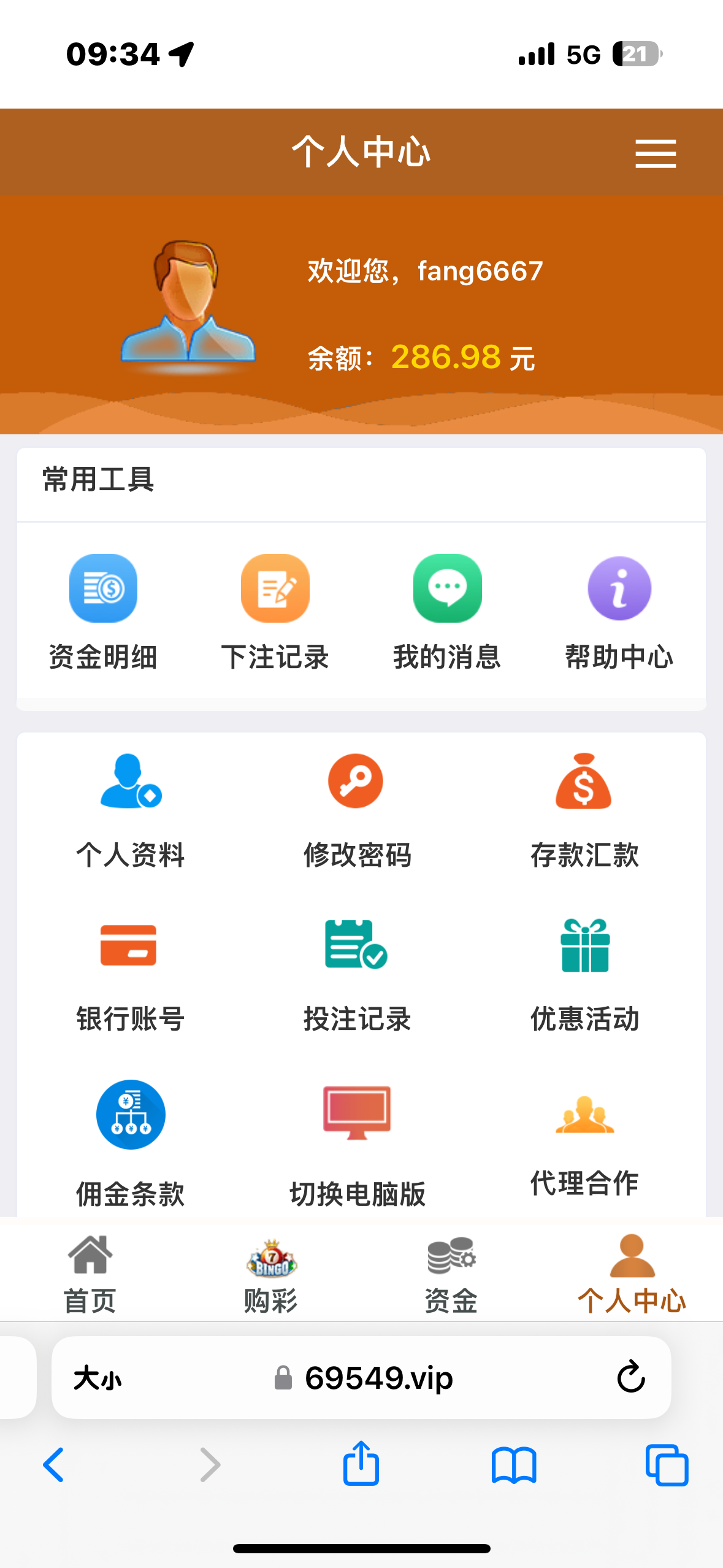
Task: Open the hamburger menu in header
Action: (655, 153)
